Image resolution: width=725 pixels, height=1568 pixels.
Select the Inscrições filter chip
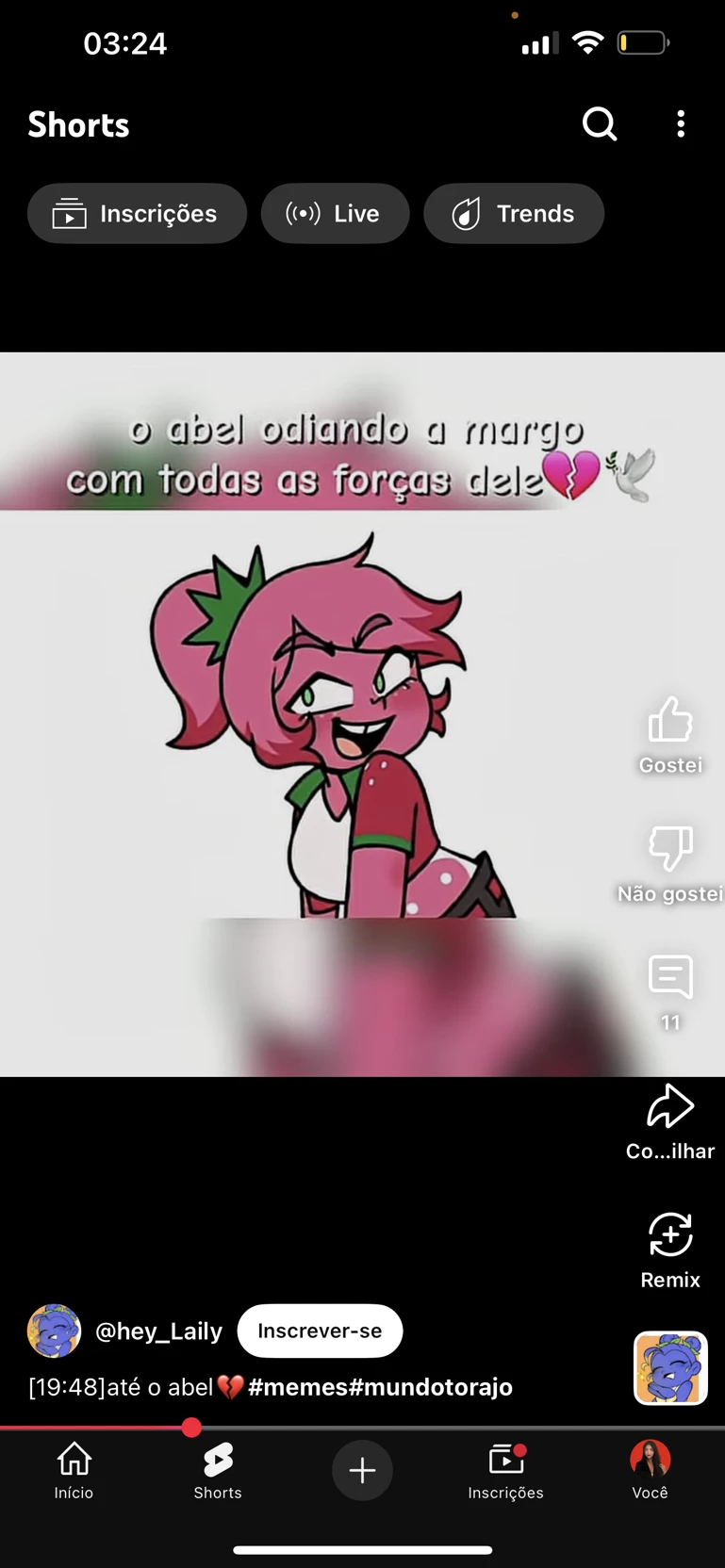(137, 214)
